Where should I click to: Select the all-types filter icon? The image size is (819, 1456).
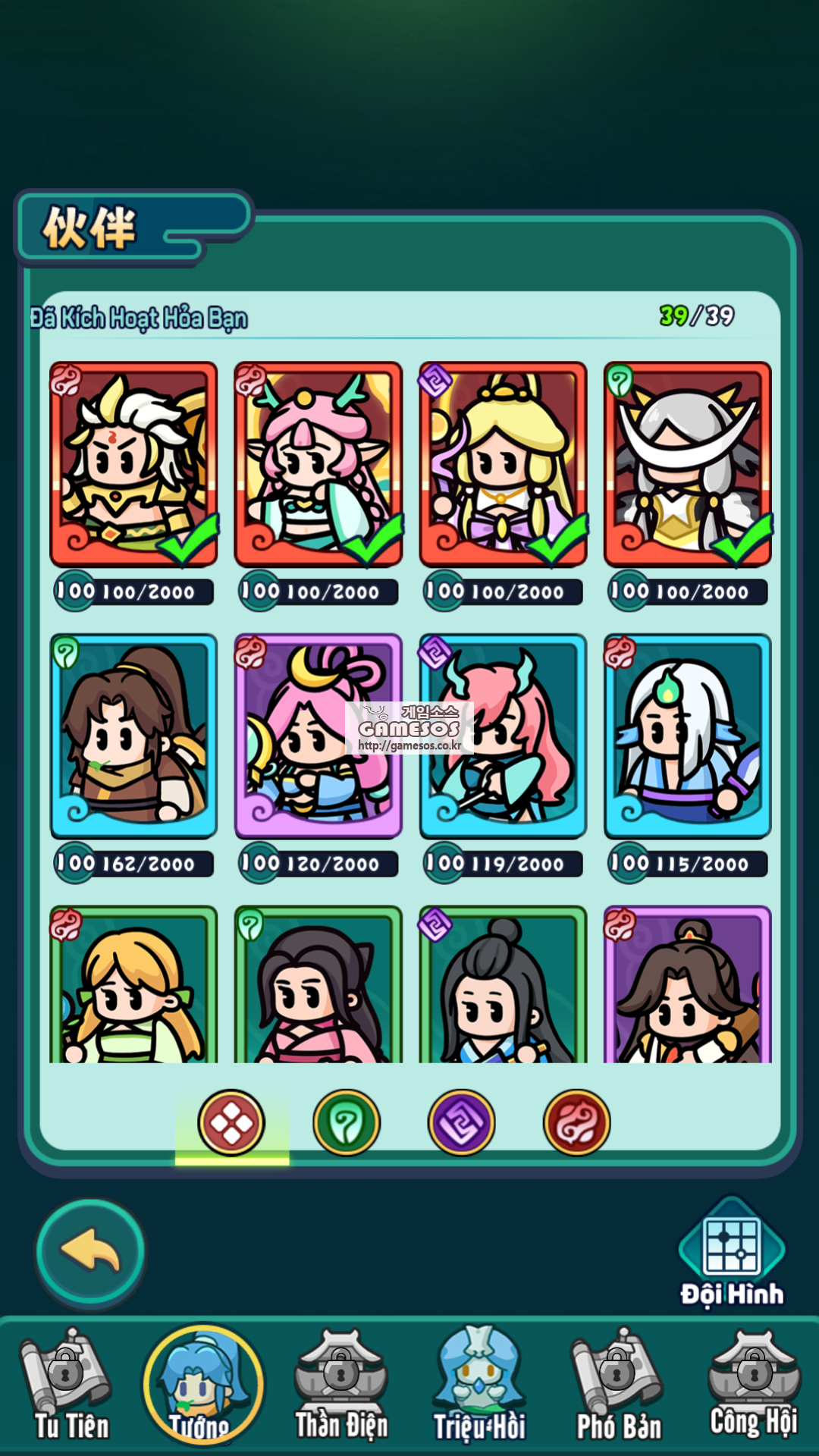pyautogui.click(x=231, y=1123)
